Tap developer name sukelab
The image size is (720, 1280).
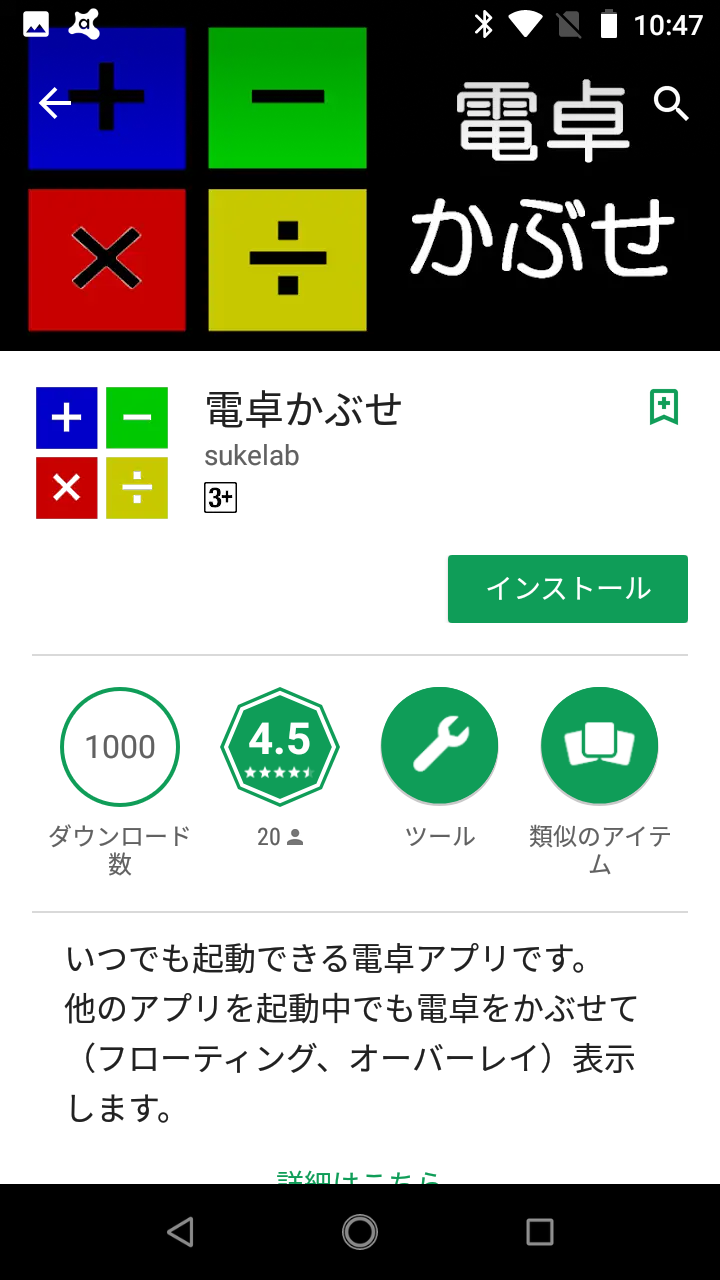pos(251,457)
